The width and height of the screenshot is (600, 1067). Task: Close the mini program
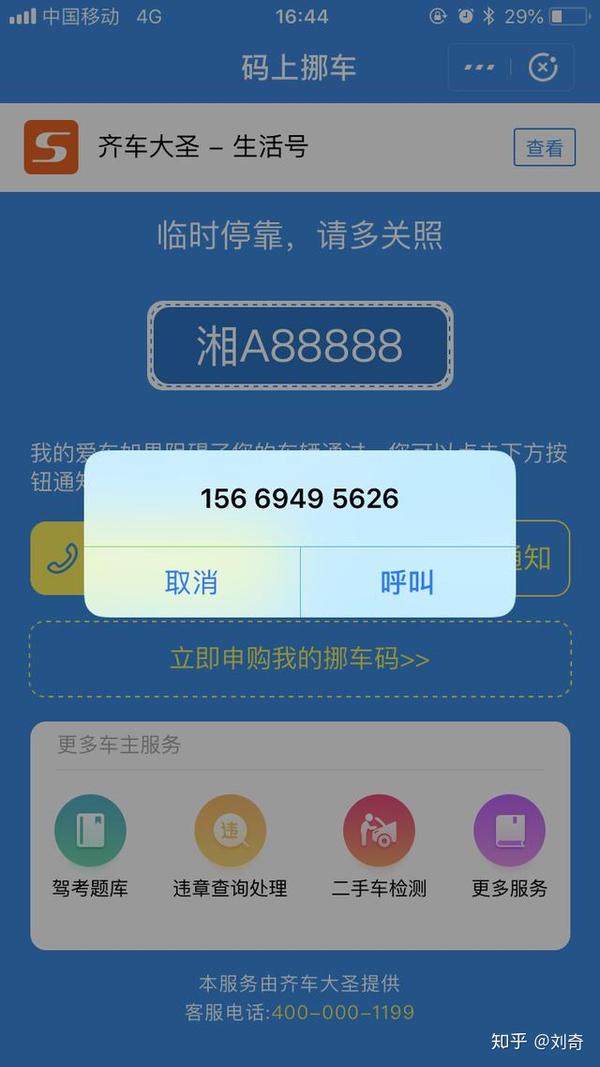click(x=542, y=67)
